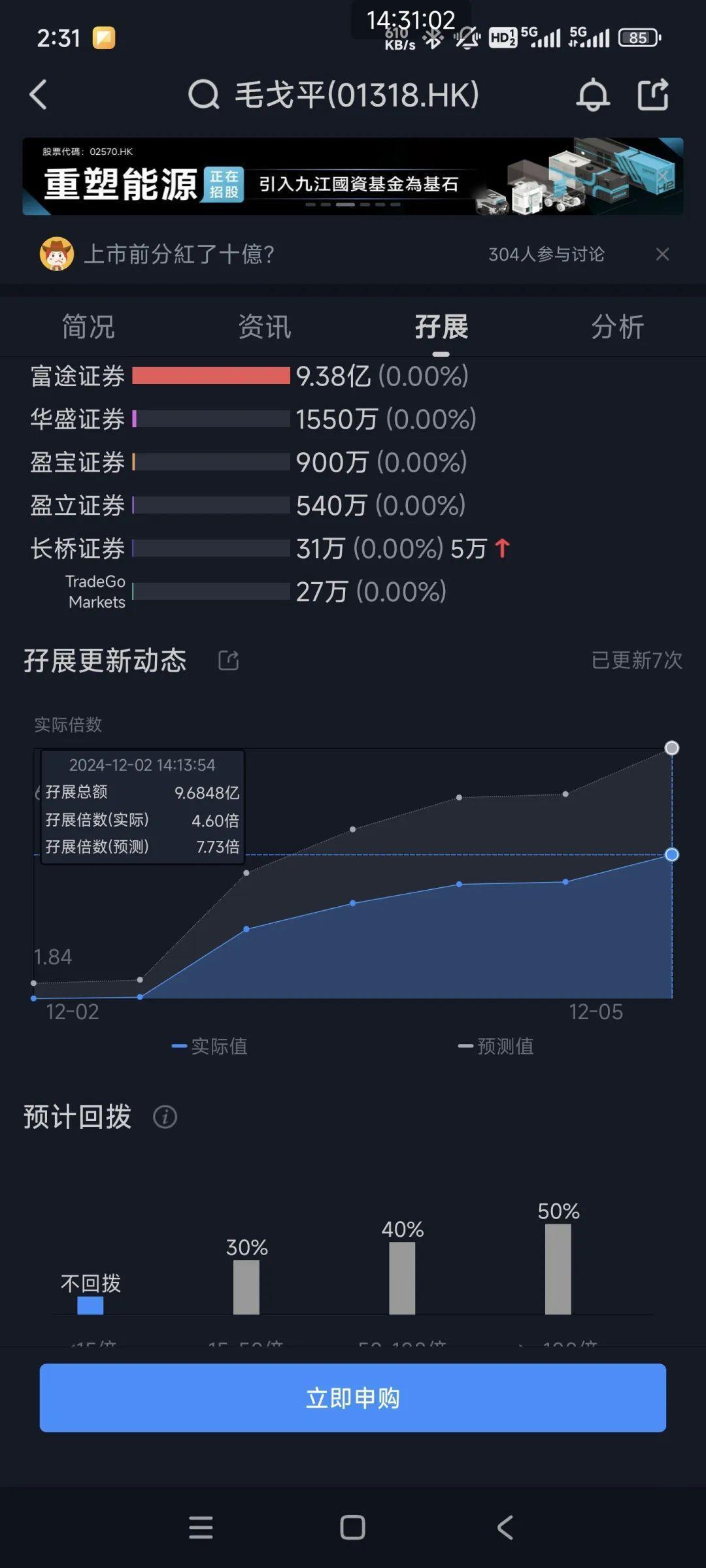Share the 孖展更新动态 chart
The image size is (706, 1568).
point(228,661)
